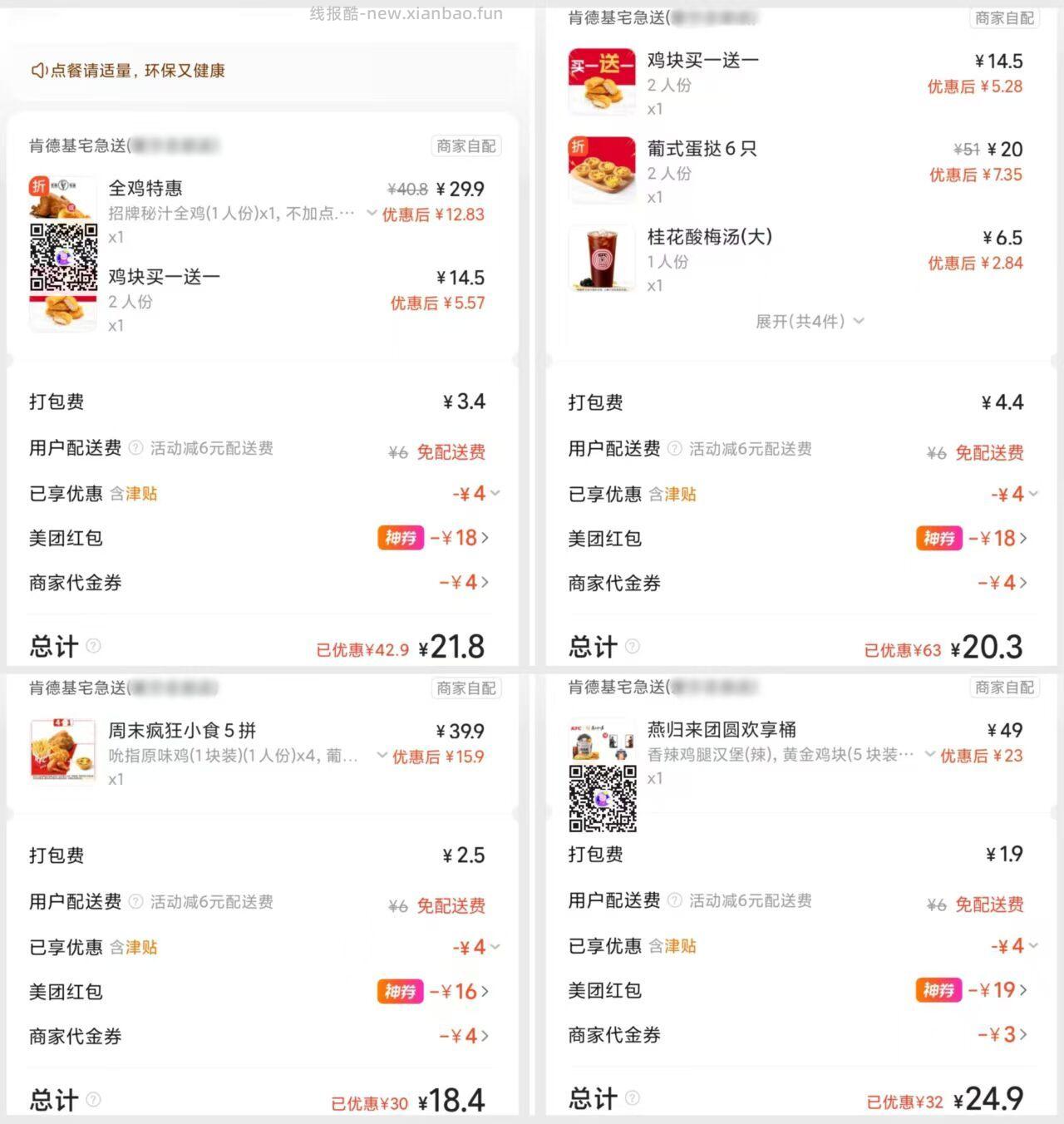This screenshot has width=1064, height=1124.
Task: Expand the 已享优惠 含津贴 row in bottom-right order
Action: [x=1033, y=946]
